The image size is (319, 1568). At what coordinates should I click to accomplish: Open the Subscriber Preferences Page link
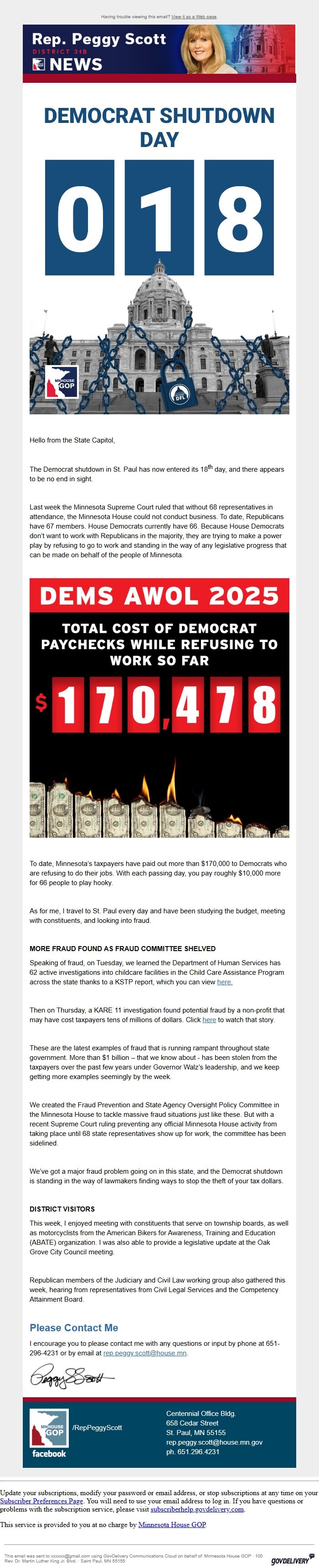(x=41, y=1501)
